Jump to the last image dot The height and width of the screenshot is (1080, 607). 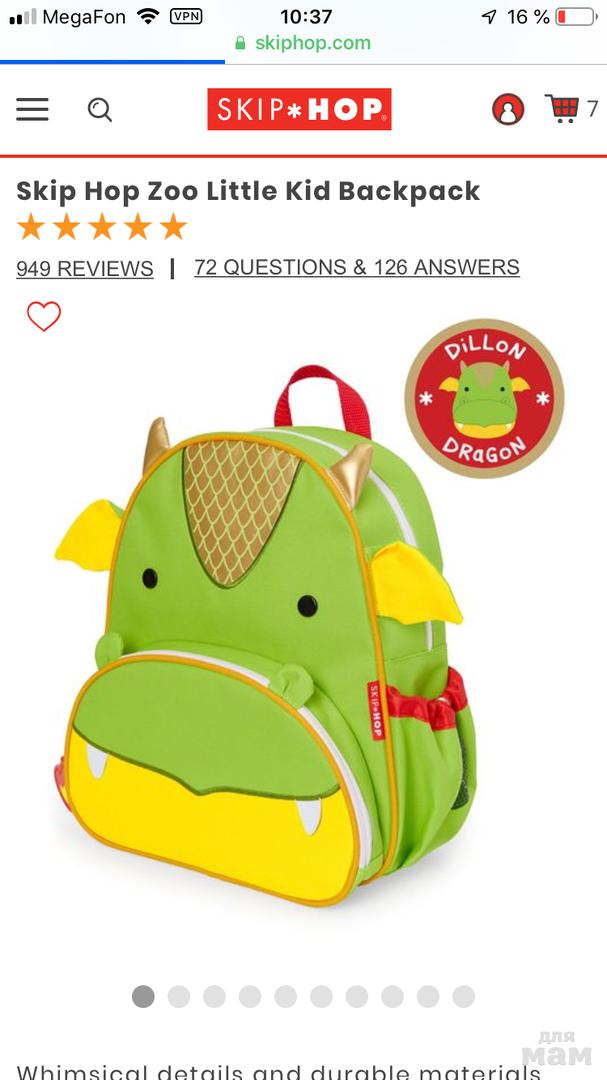463,996
